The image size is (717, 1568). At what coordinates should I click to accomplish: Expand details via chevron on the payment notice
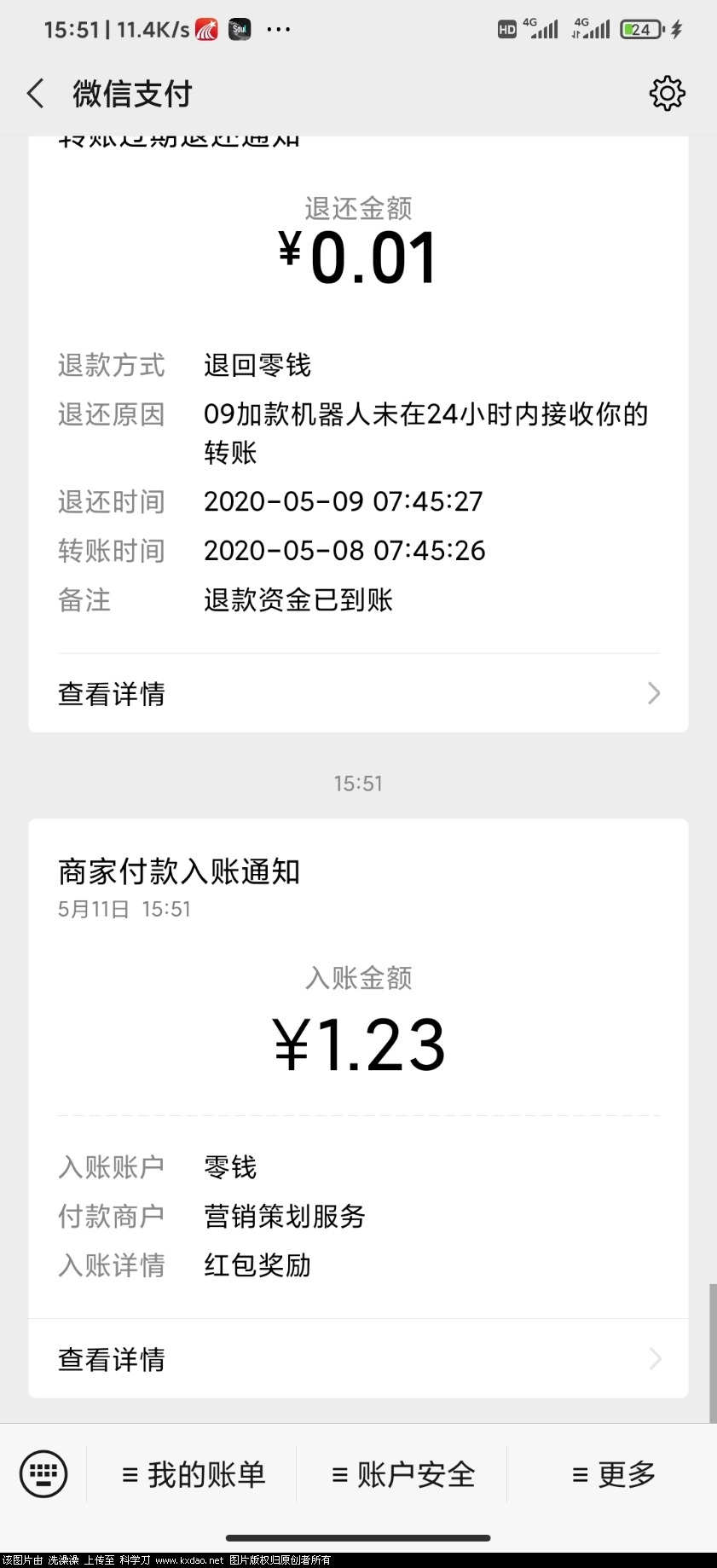pos(654,1358)
